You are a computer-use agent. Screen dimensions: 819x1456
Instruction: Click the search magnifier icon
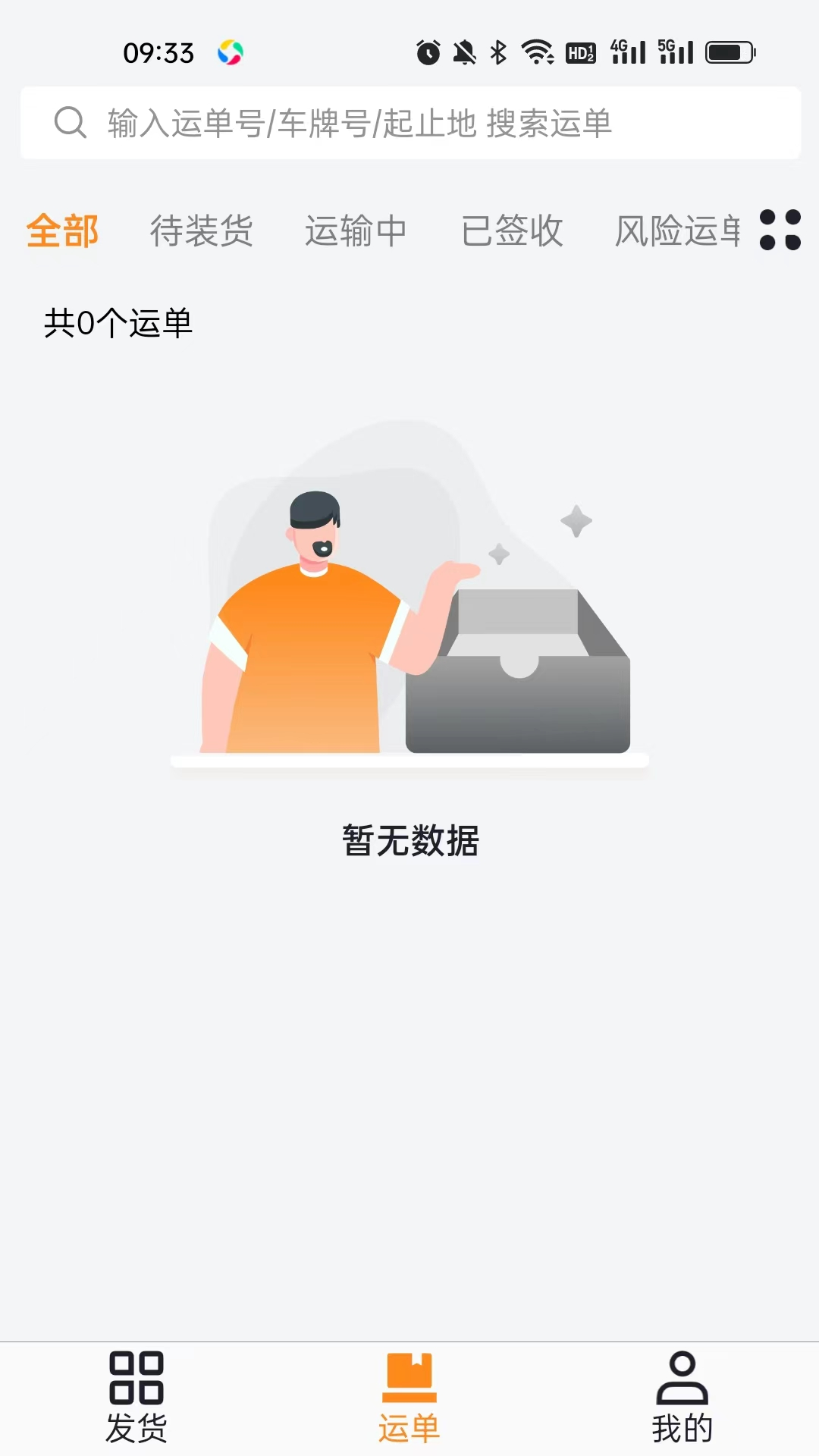click(x=70, y=124)
